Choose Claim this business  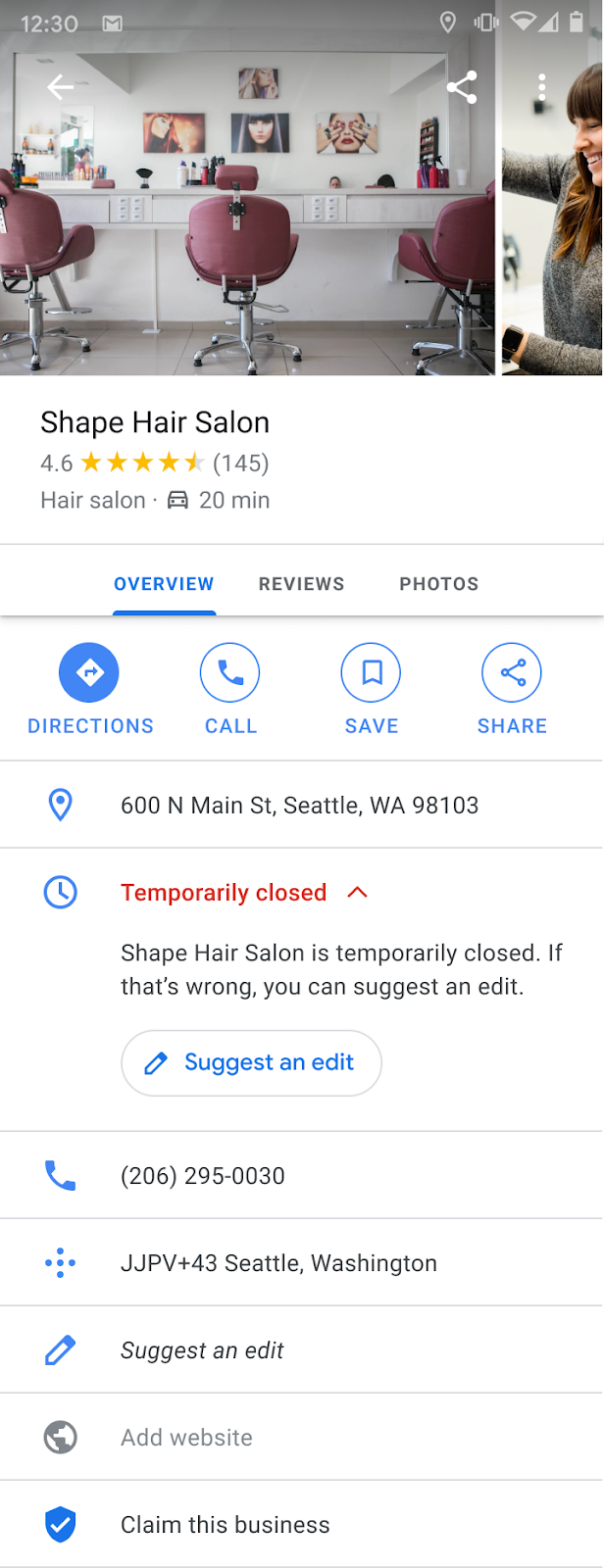coord(225,1525)
